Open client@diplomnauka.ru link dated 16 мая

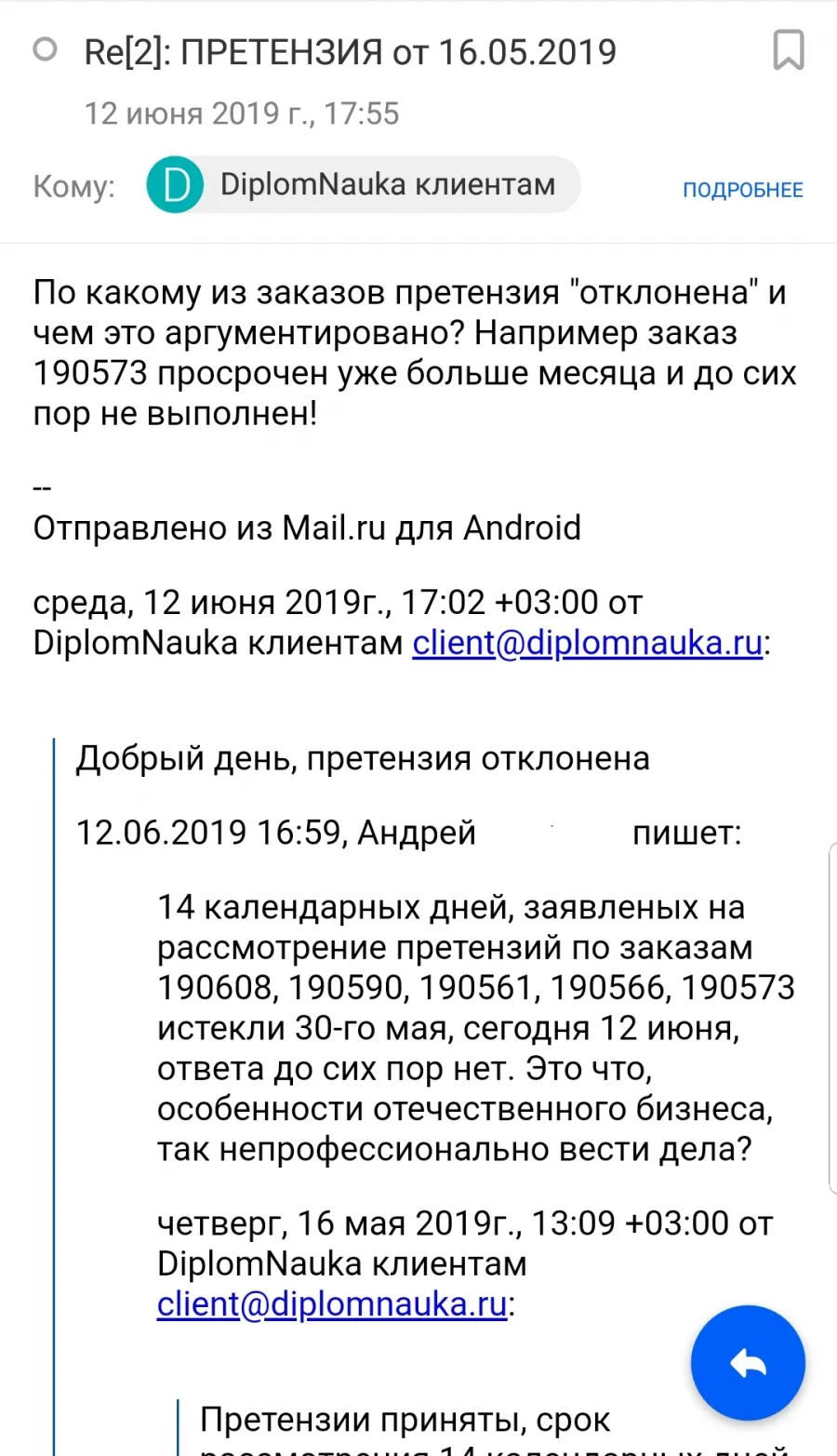pos(332,1303)
